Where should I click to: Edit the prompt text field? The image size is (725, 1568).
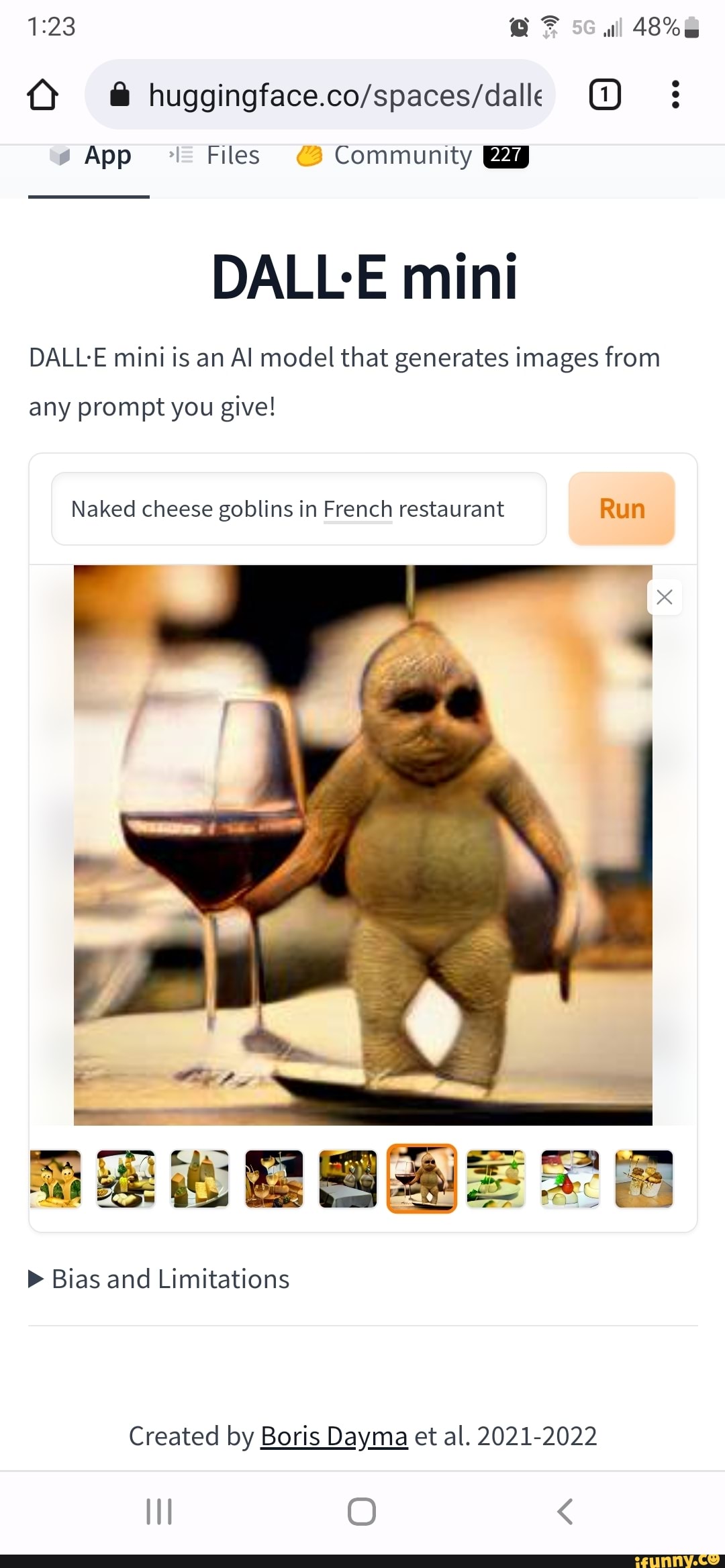click(x=299, y=509)
